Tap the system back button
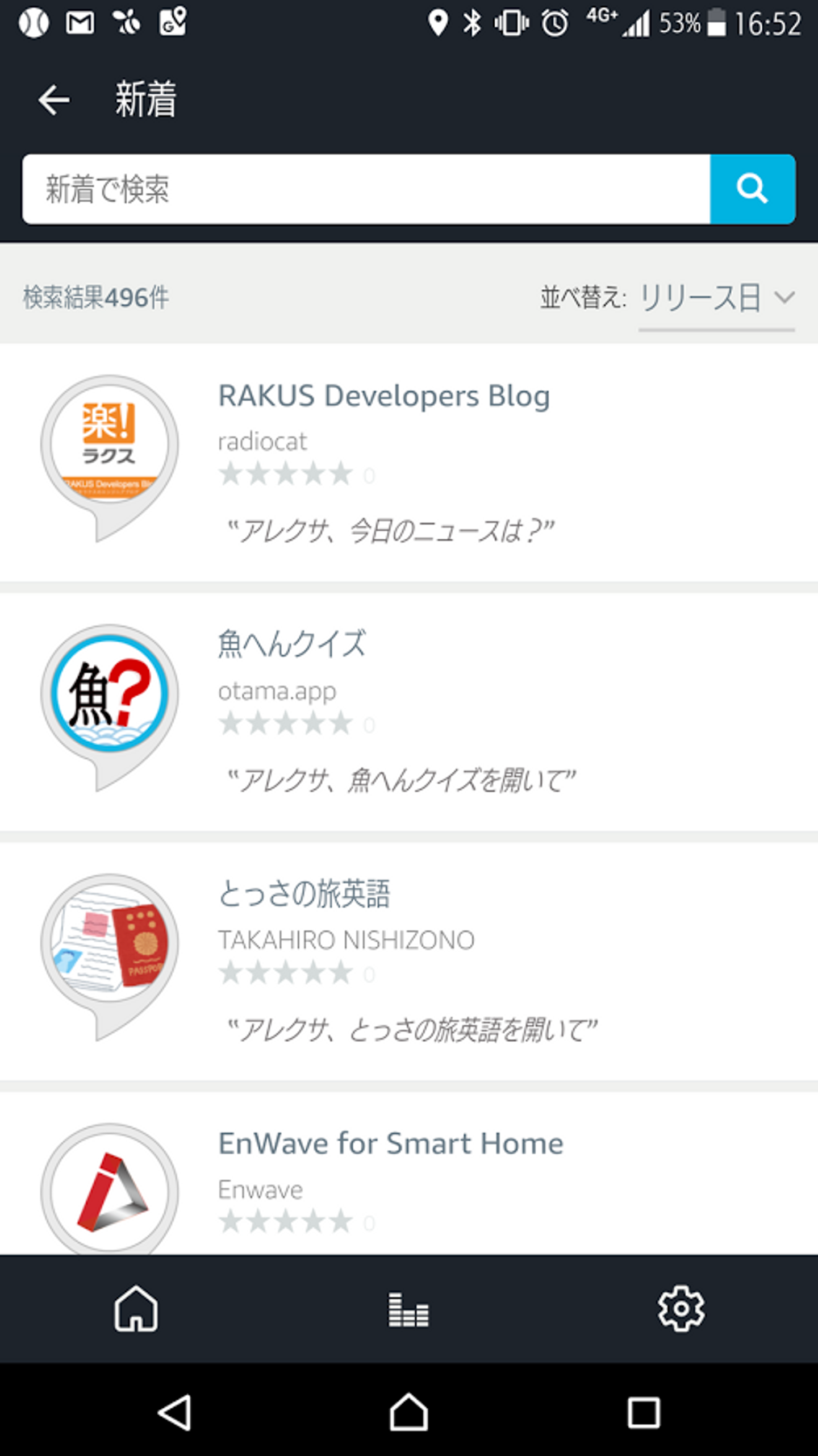Image resolution: width=818 pixels, height=1456 pixels. click(x=175, y=1412)
